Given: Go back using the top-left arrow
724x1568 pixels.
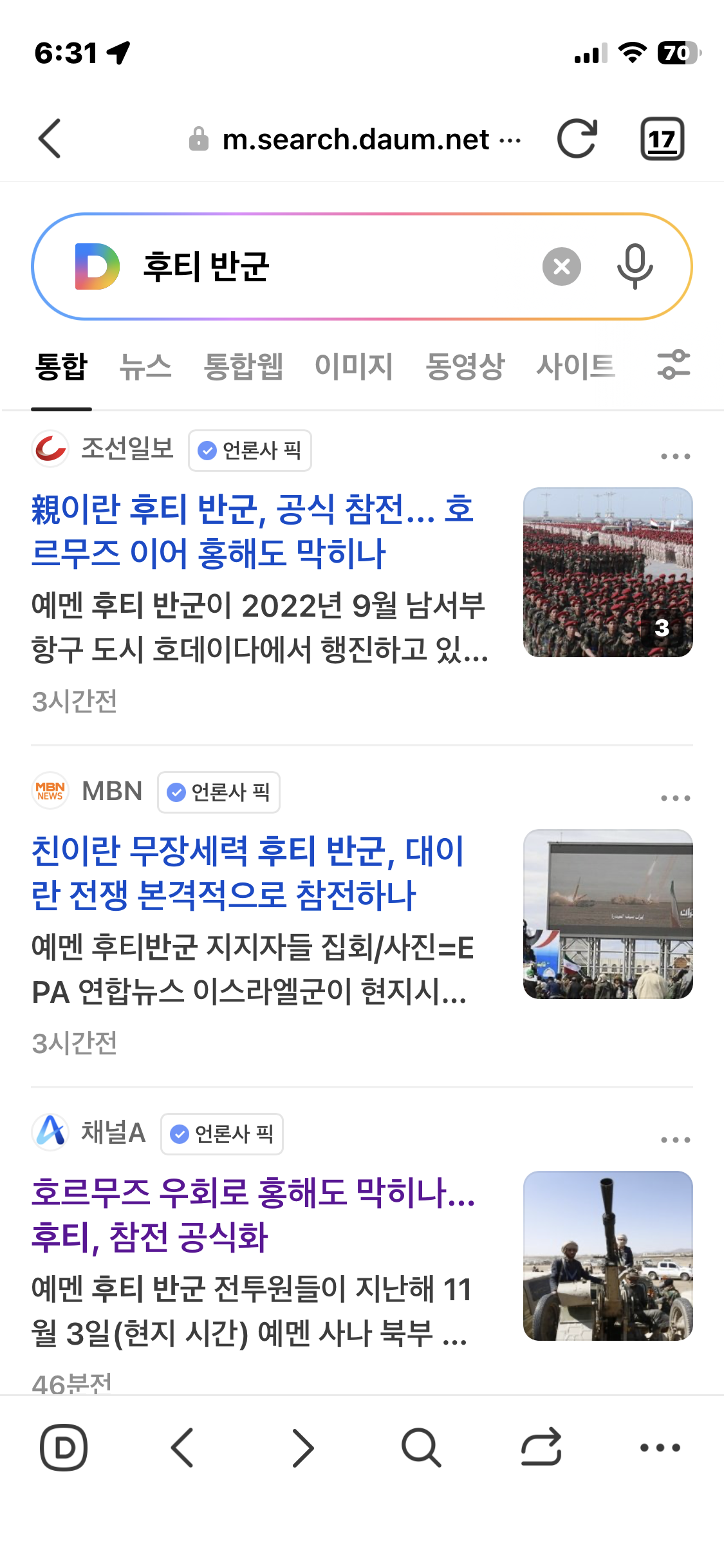Looking at the screenshot, I should tap(50, 138).
